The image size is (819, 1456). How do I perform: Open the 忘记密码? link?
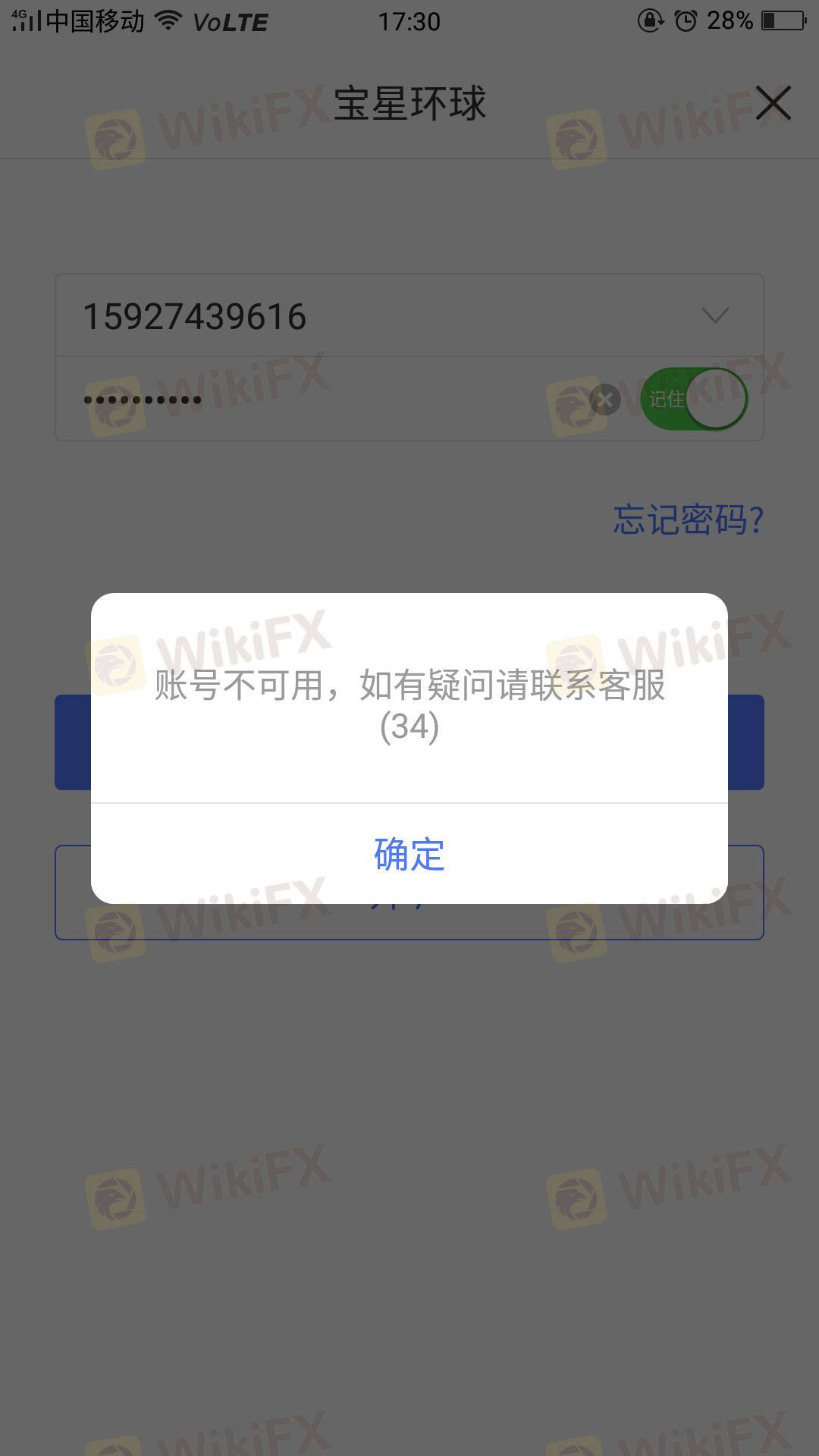(688, 520)
